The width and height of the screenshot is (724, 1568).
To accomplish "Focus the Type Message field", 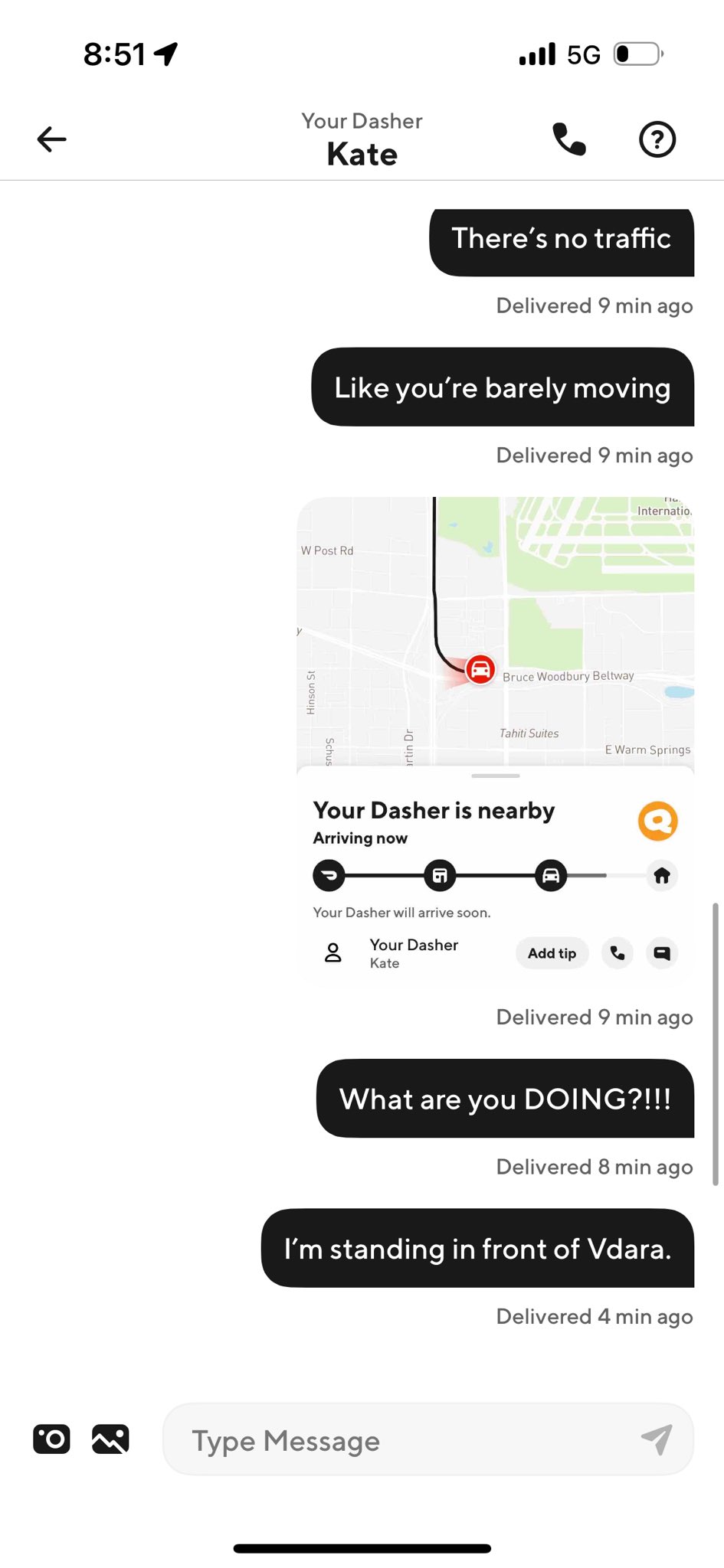I will coord(398,1441).
